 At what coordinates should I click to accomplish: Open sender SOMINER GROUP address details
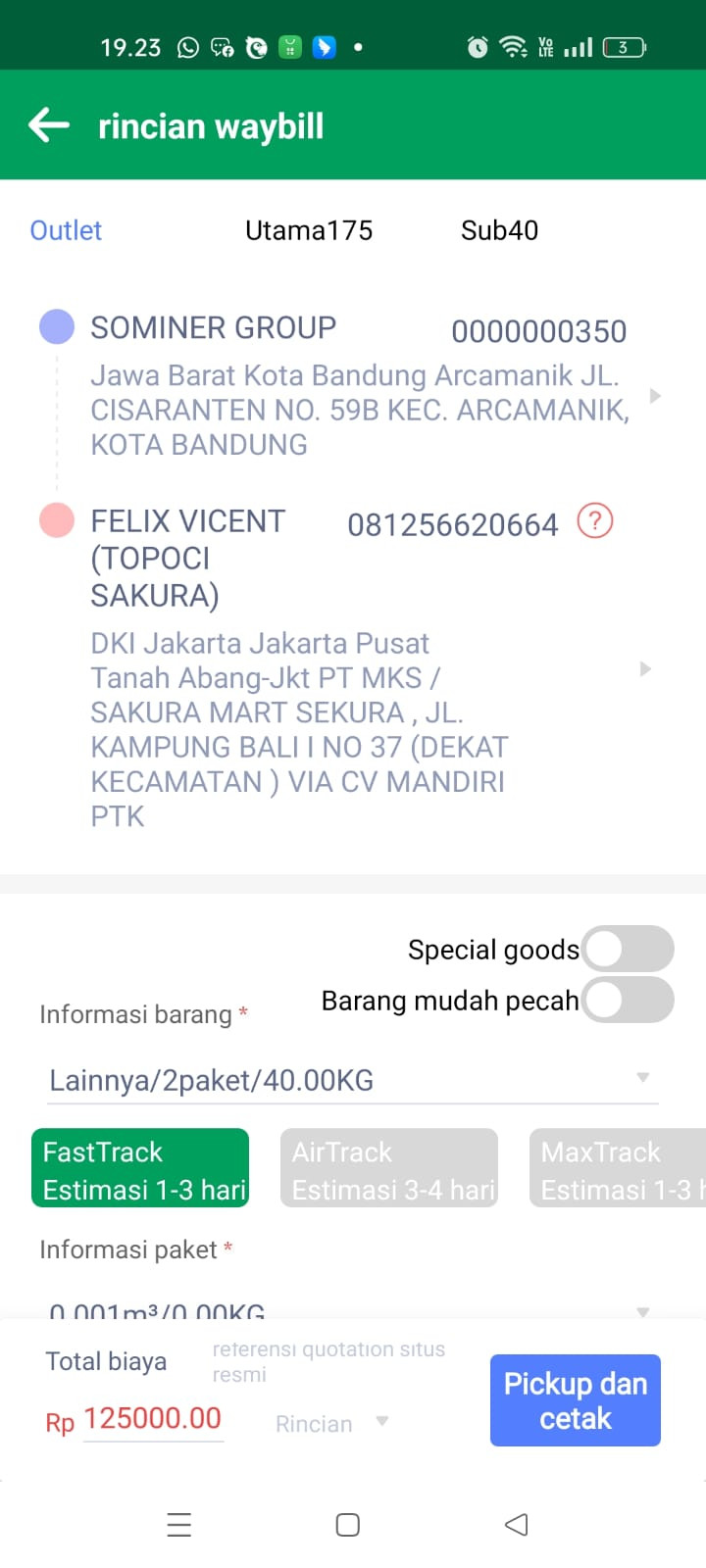click(655, 396)
